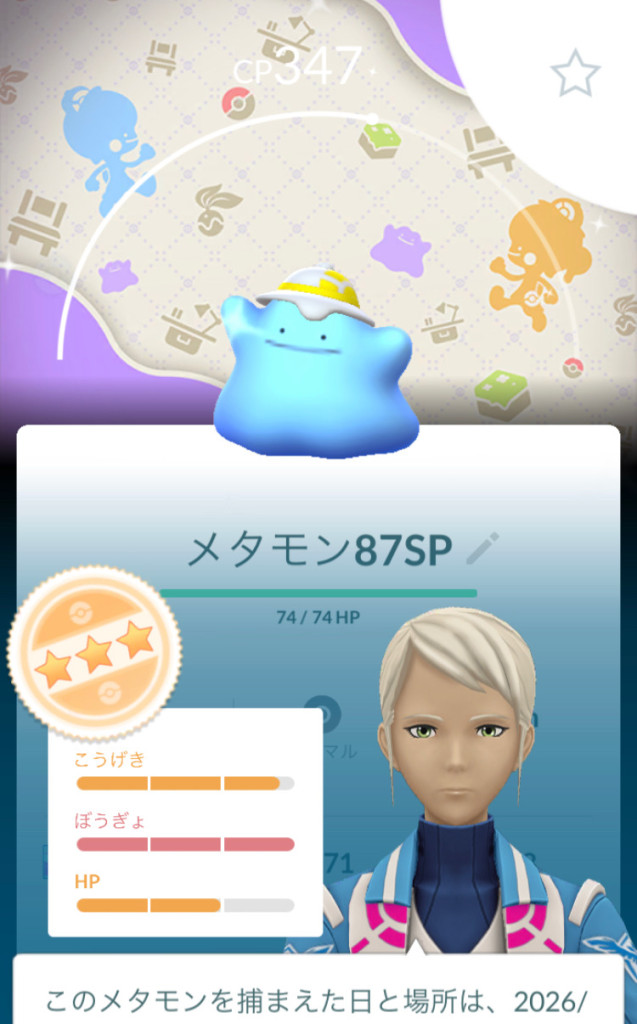Edit the nickname メタモン87SP with the pencil
Image resolution: width=637 pixels, height=1024 pixels.
[x=483, y=549]
